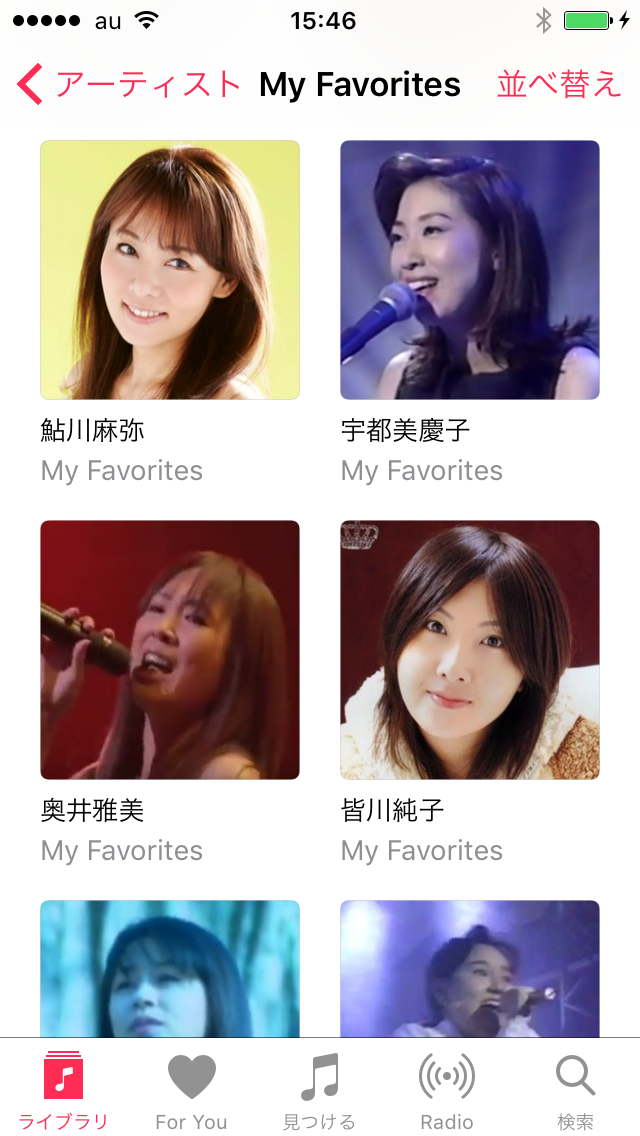Screen dimensions: 640x1136
Task: Open 鮎川麻弥 My Favorites album
Action: coord(170,270)
